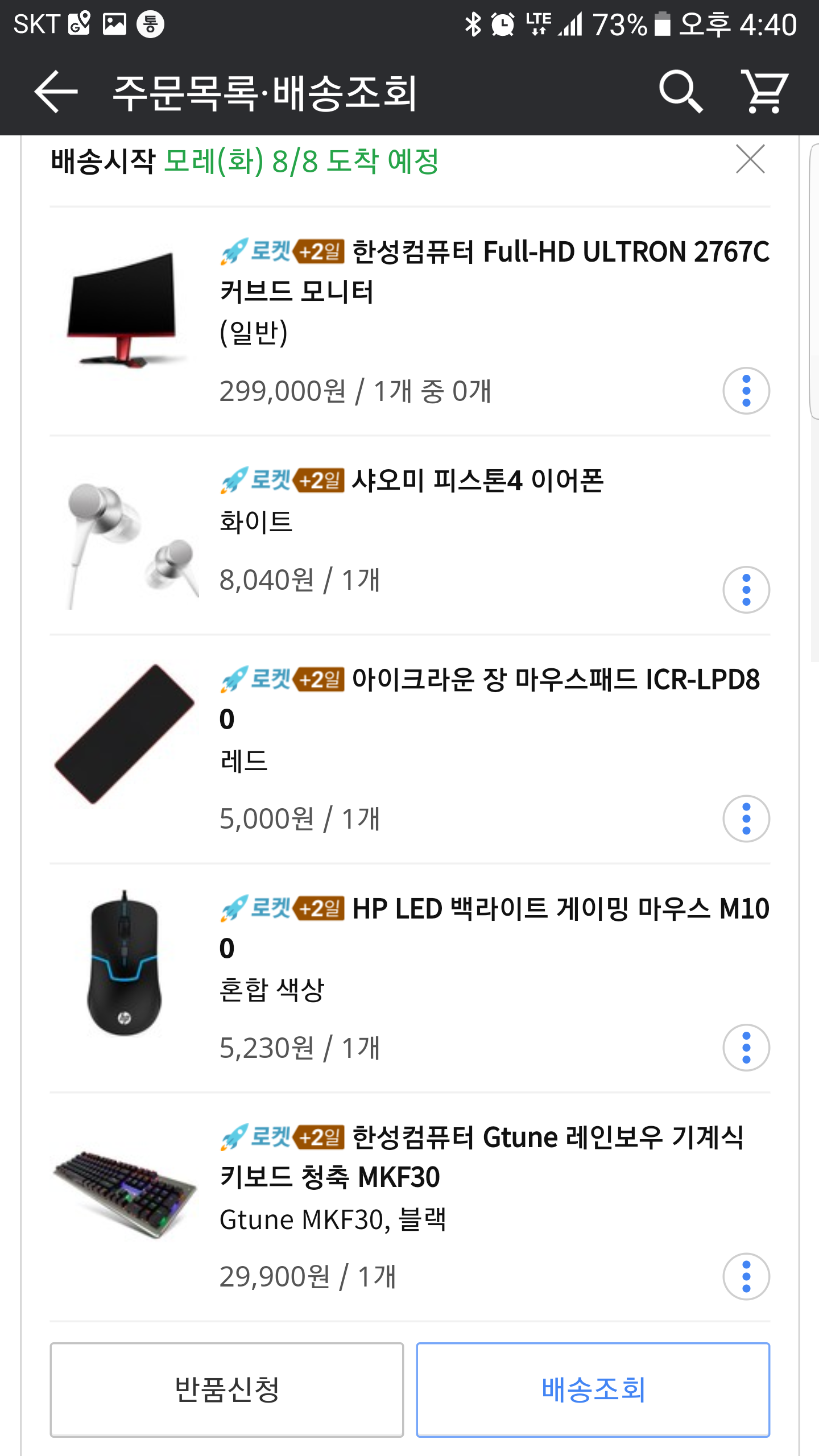The height and width of the screenshot is (1456, 819).
Task: Go back from the order list screen
Action: pyautogui.click(x=56, y=92)
